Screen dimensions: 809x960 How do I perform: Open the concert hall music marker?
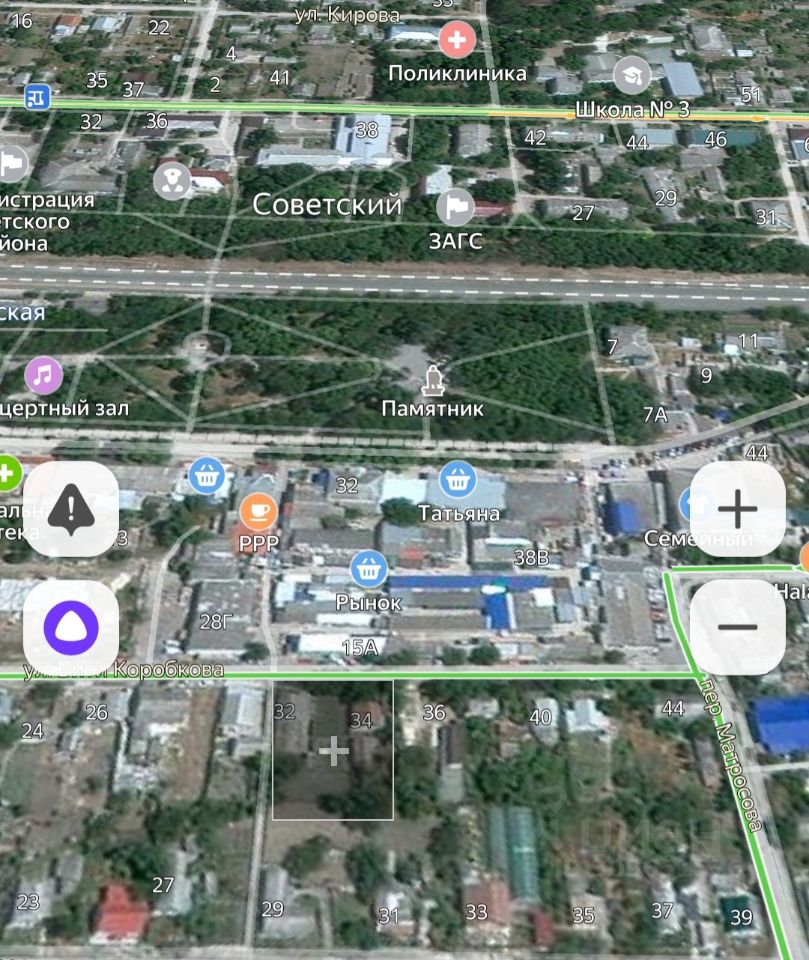(43, 376)
